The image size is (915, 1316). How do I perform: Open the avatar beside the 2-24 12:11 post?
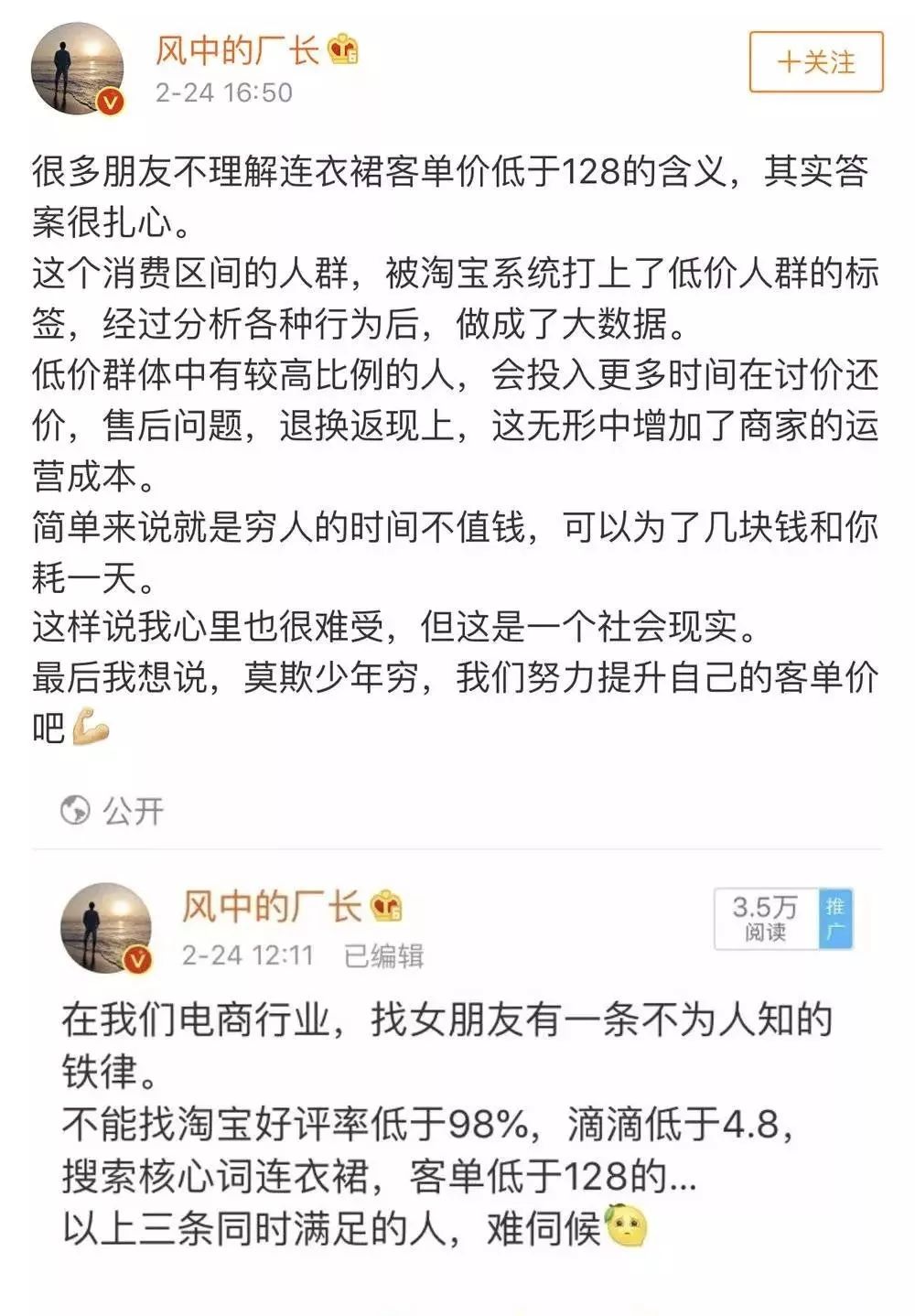(105, 926)
